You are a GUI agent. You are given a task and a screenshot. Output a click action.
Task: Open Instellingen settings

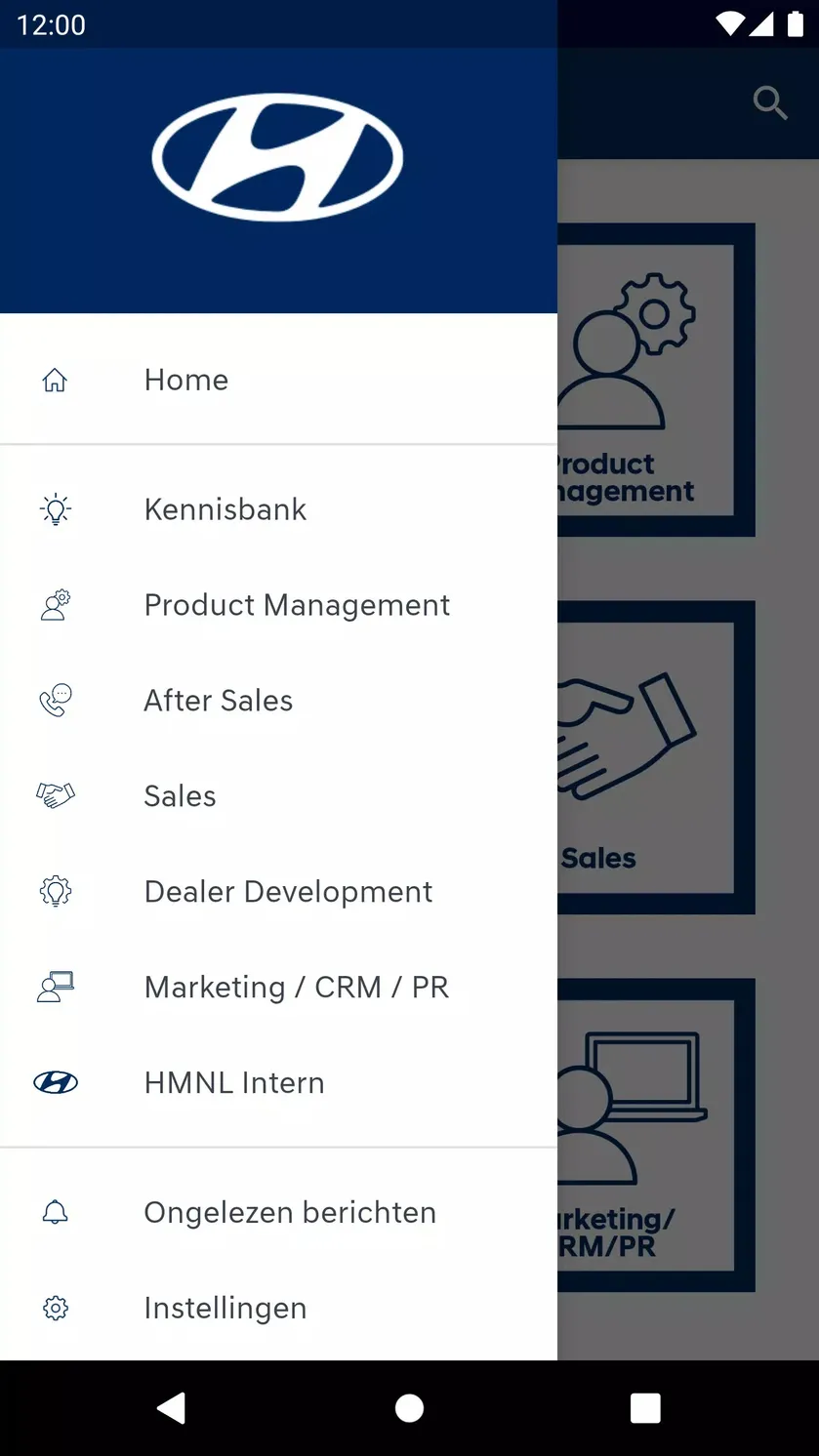[278, 1309]
